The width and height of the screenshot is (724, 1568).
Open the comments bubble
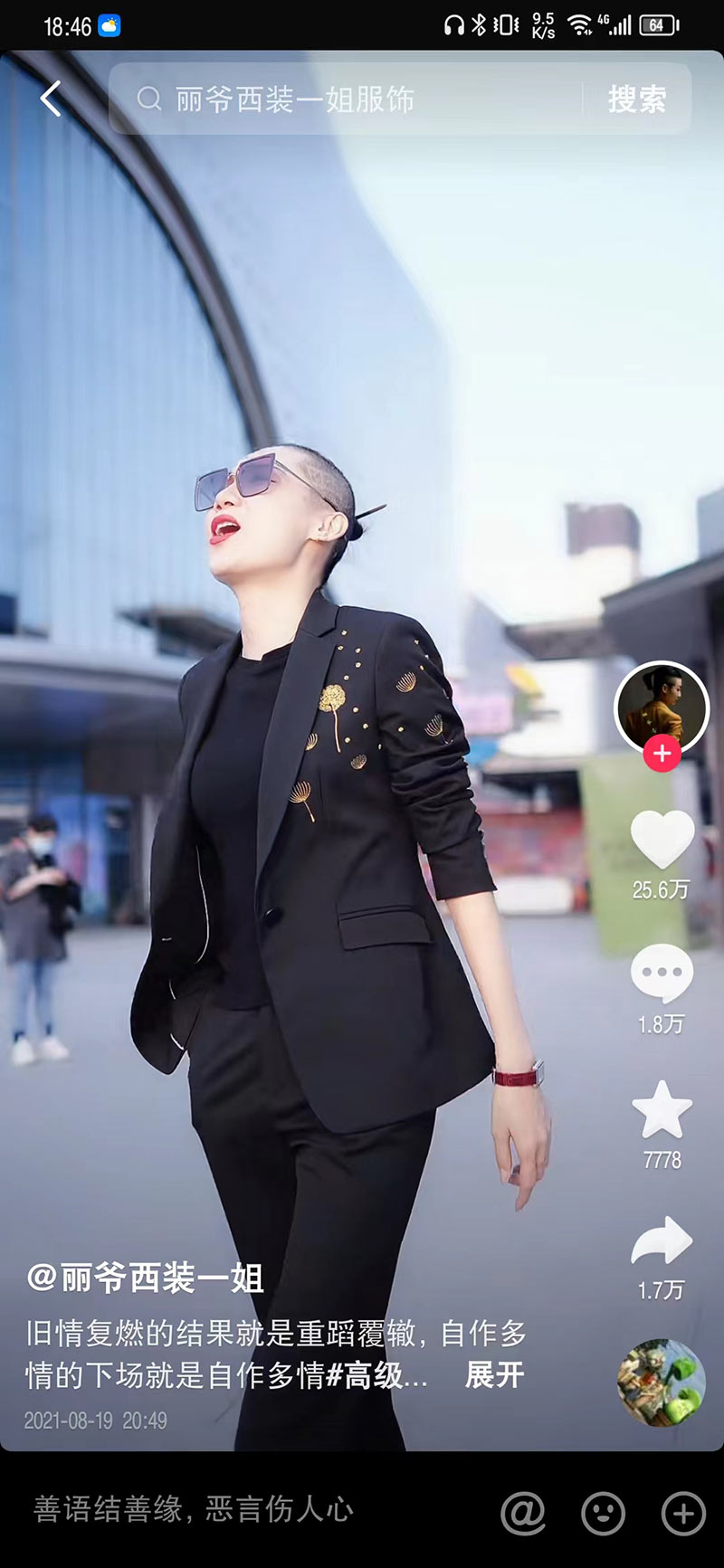click(662, 973)
